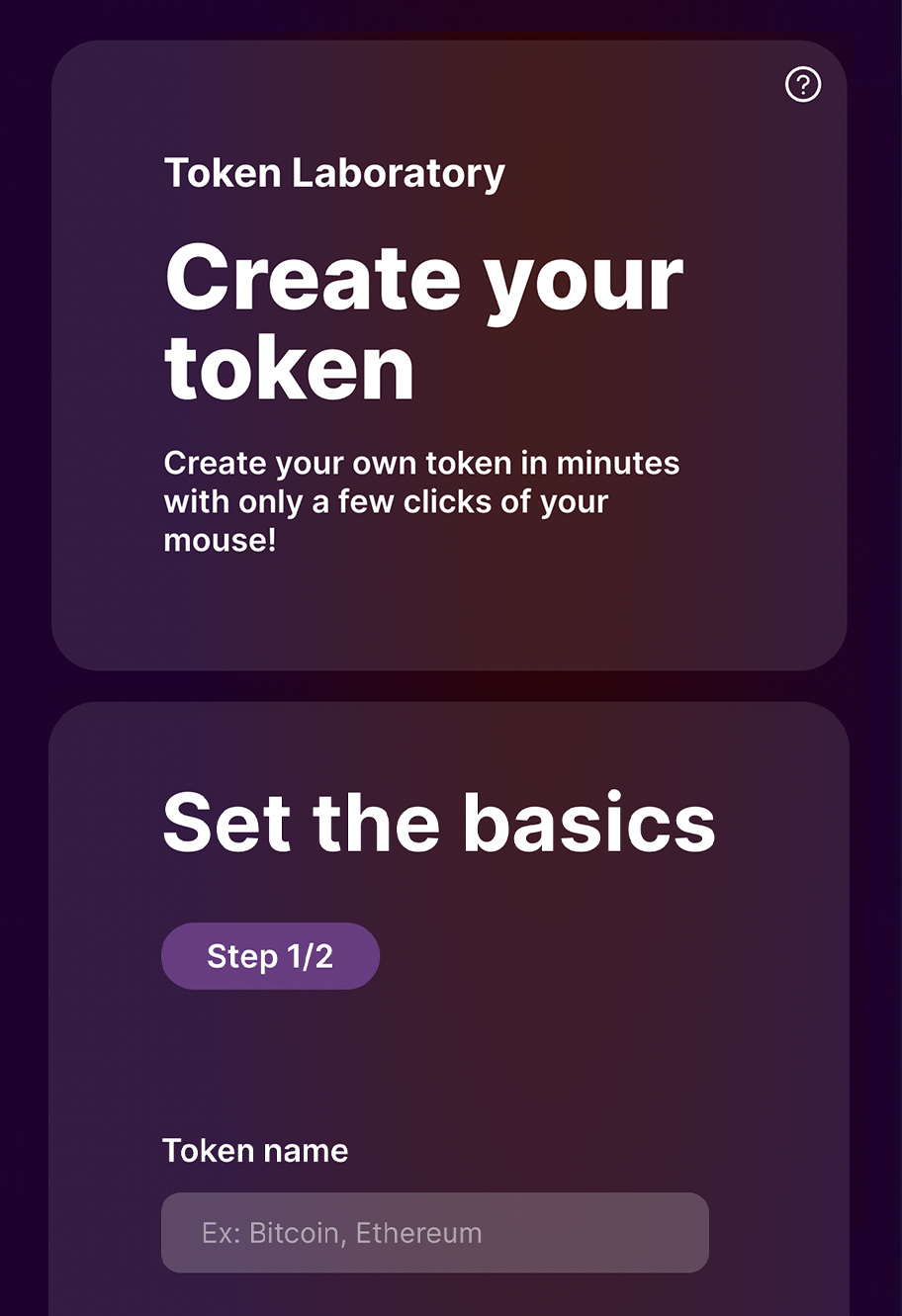This screenshot has height=1316, width=902.
Task: Focus the Token name input field
Action: pos(435,1232)
